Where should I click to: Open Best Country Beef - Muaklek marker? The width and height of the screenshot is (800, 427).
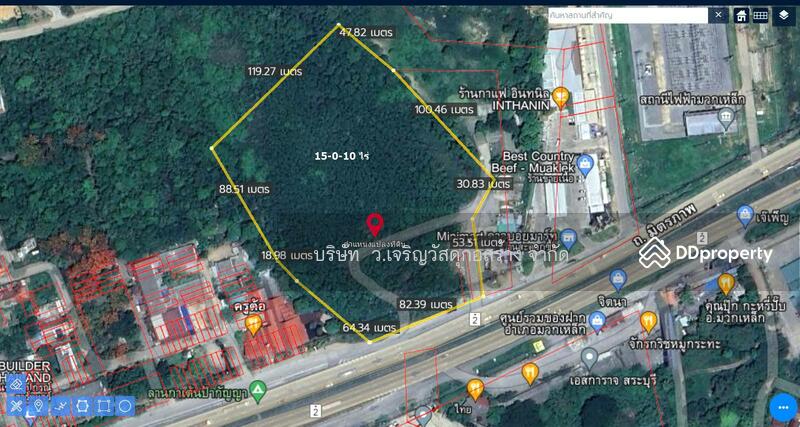pos(585,164)
